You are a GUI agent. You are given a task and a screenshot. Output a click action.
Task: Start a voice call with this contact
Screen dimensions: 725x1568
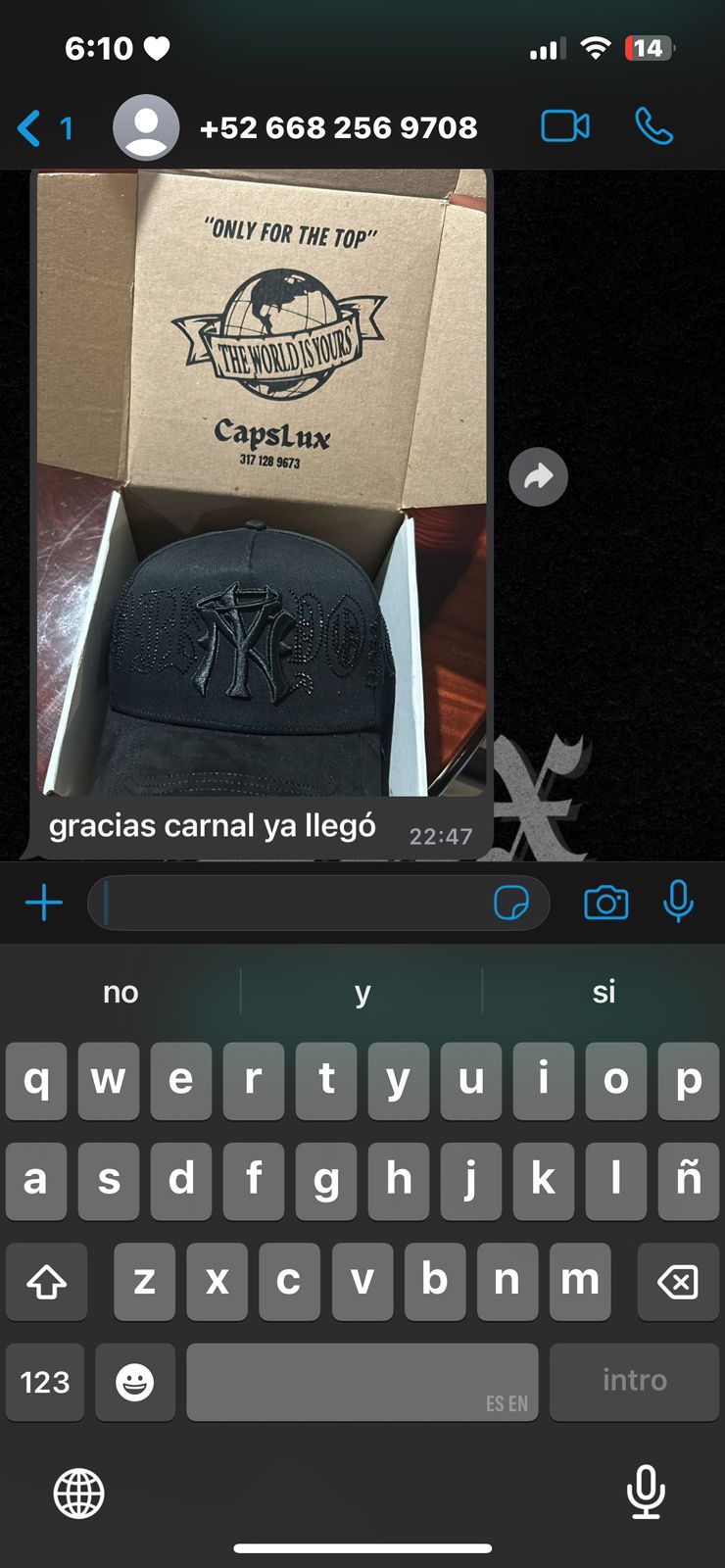tap(653, 126)
